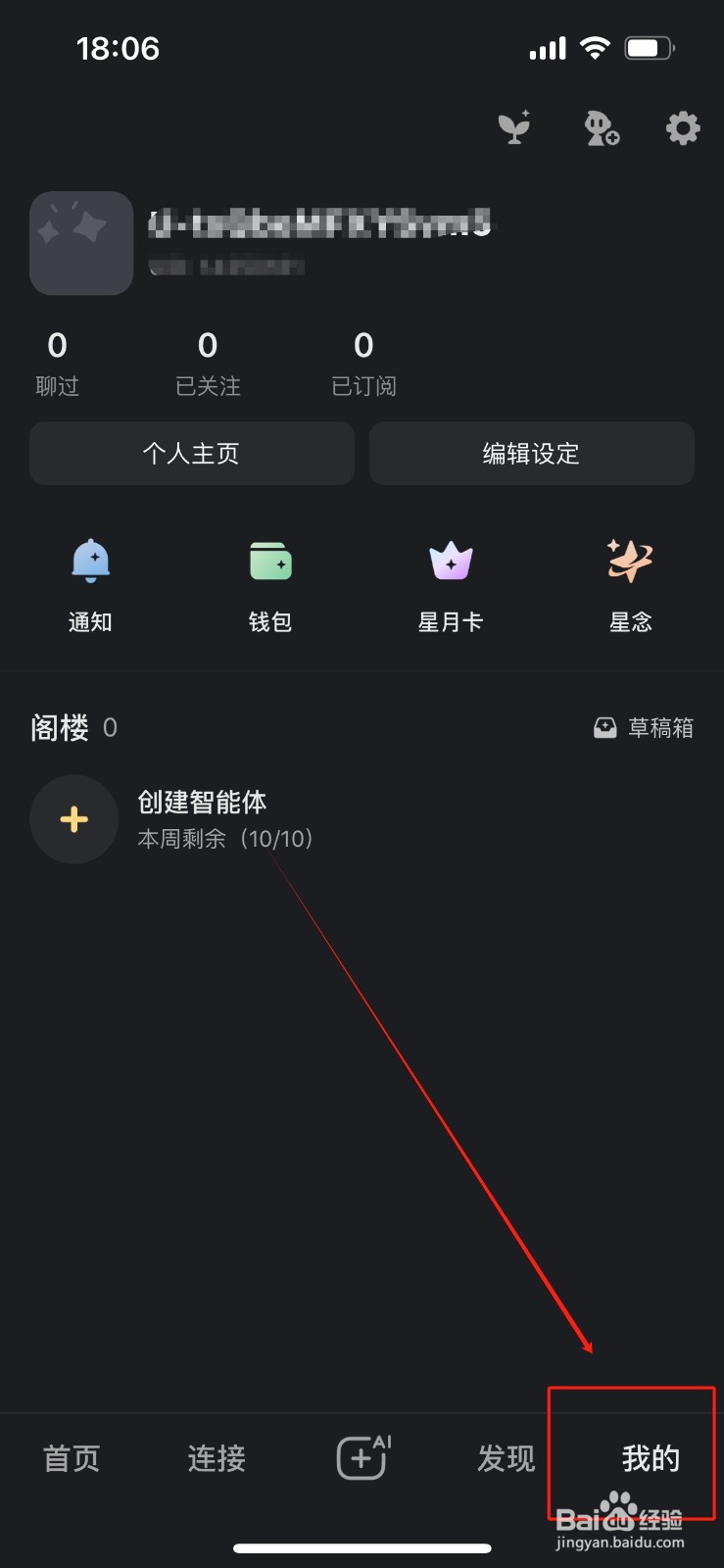Tap the profile avatar
724x1568 pixels.
[81, 243]
